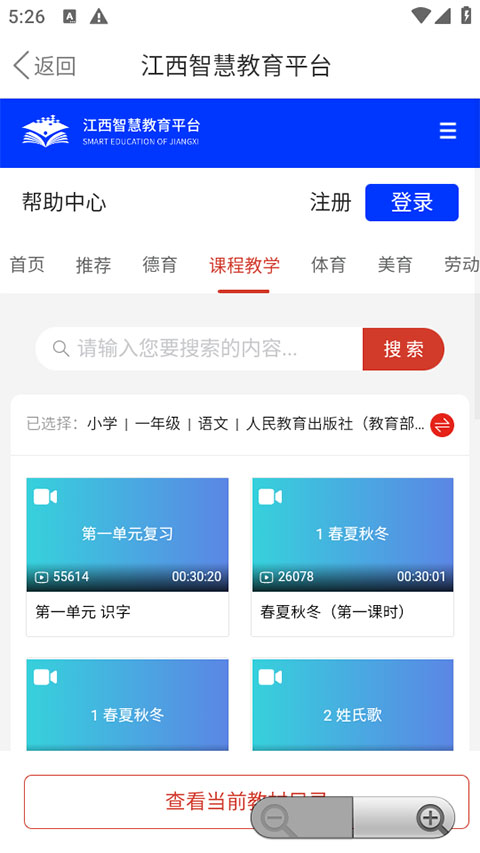Switch to the 劳动 tab
480x853 pixels.
click(x=461, y=265)
